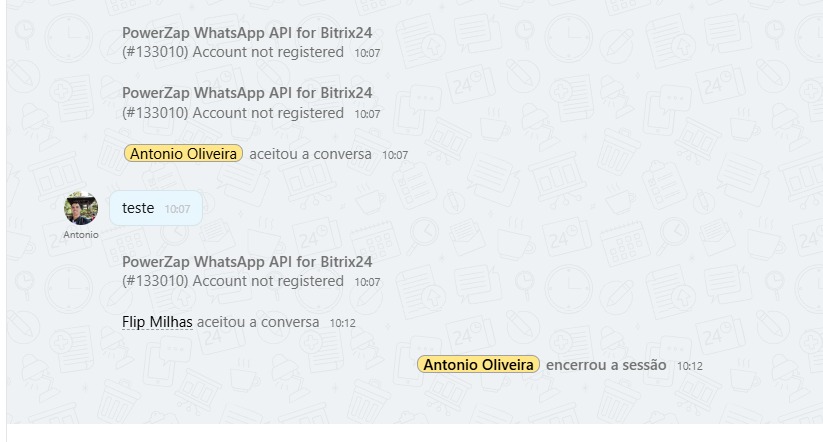The image size is (823, 442).
Task: Tap Antonio's avatar beside the teste message
Action: [81, 208]
